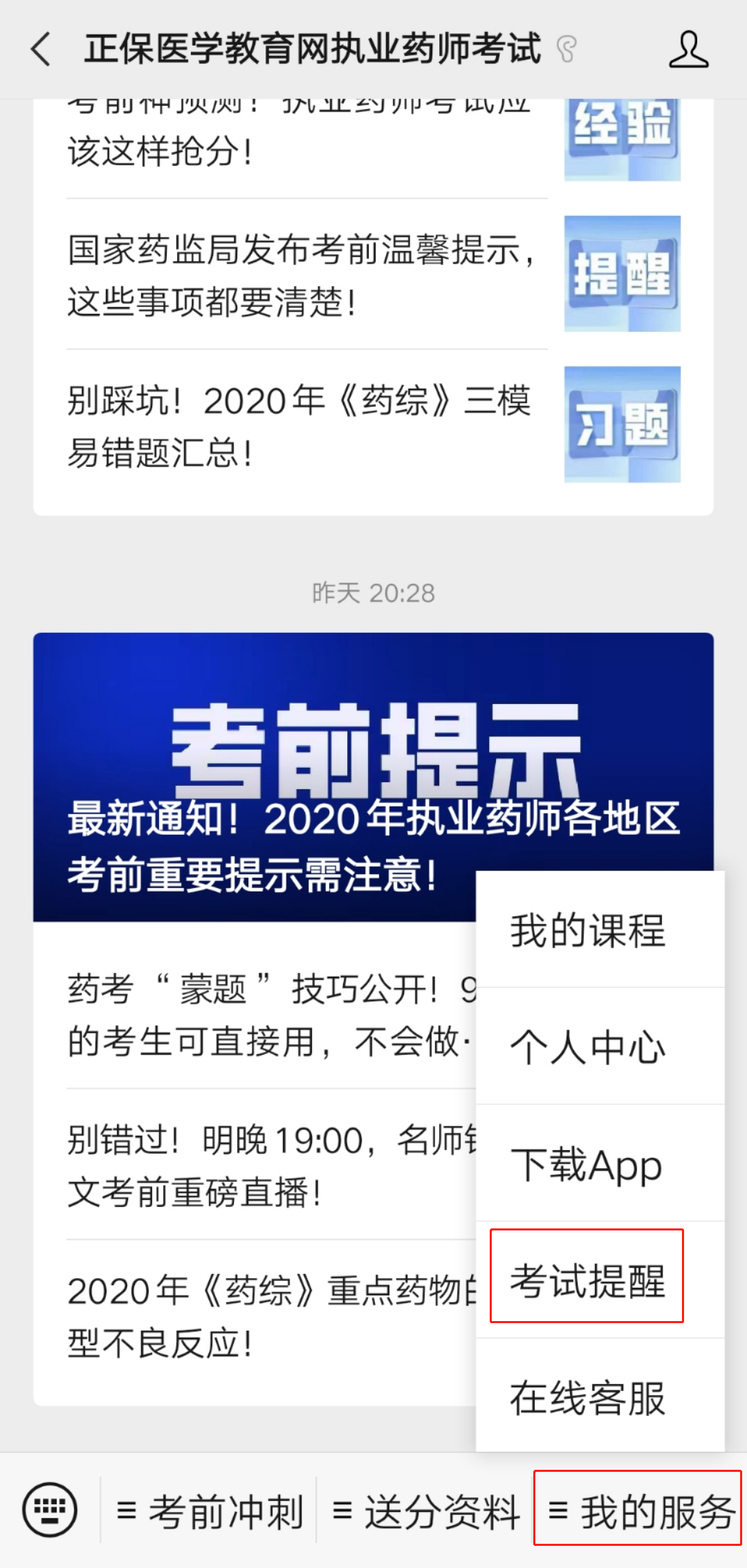Viewport: 747px width, 1568px height.
Task: Switch to keyboard input mode
Action: pyautogui.click(x=50, y=1510)
